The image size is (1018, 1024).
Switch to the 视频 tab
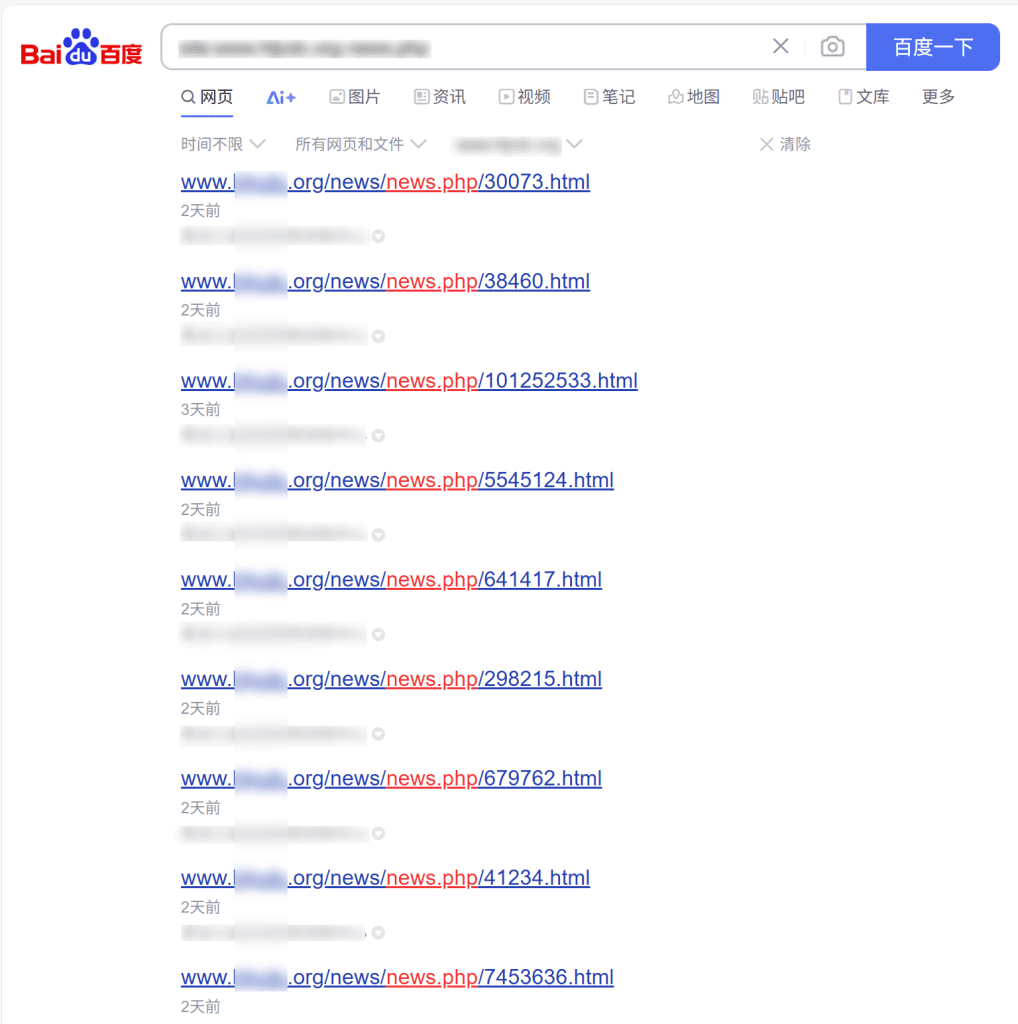(x=525, y=97)
